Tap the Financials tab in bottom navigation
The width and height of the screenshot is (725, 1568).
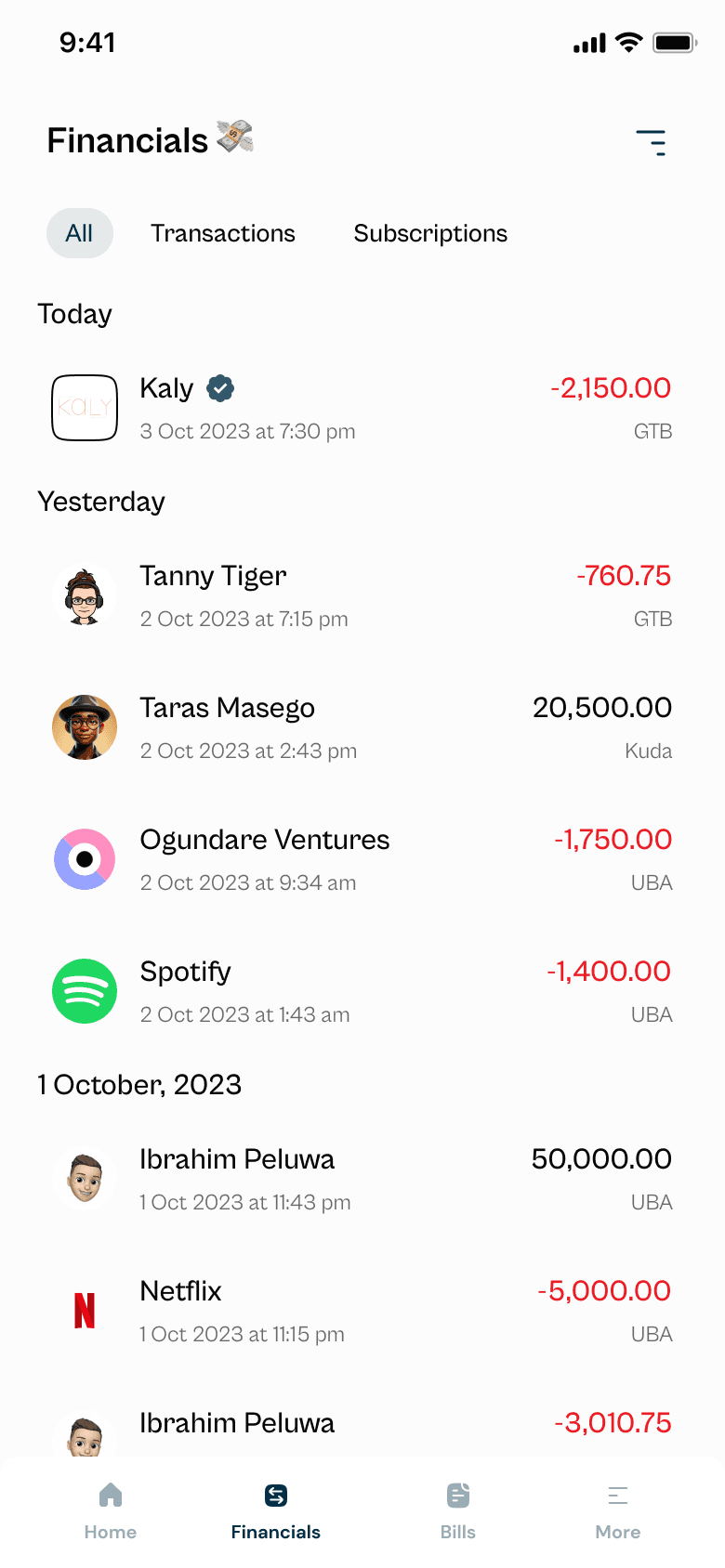point(276,1510)
